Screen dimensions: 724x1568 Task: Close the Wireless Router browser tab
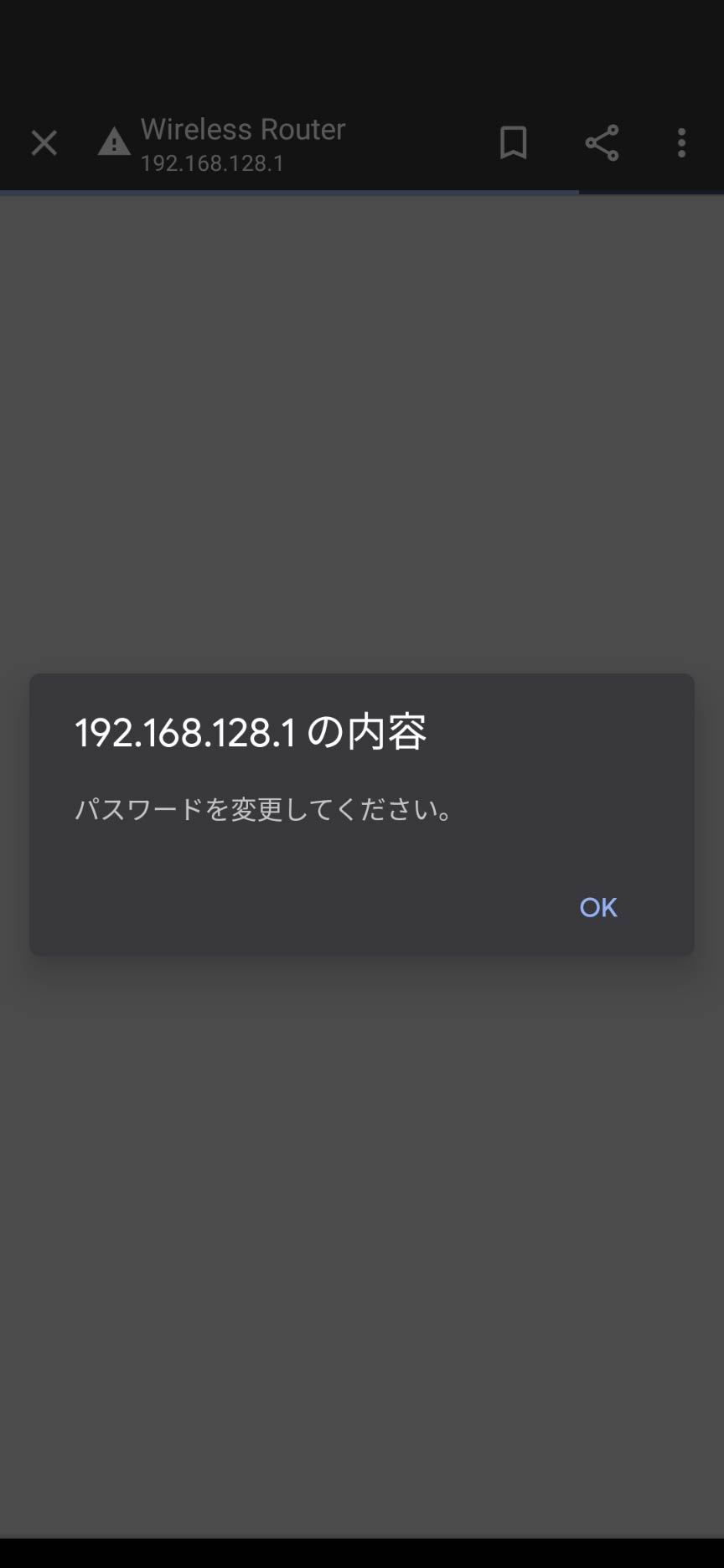coord(44,143)
